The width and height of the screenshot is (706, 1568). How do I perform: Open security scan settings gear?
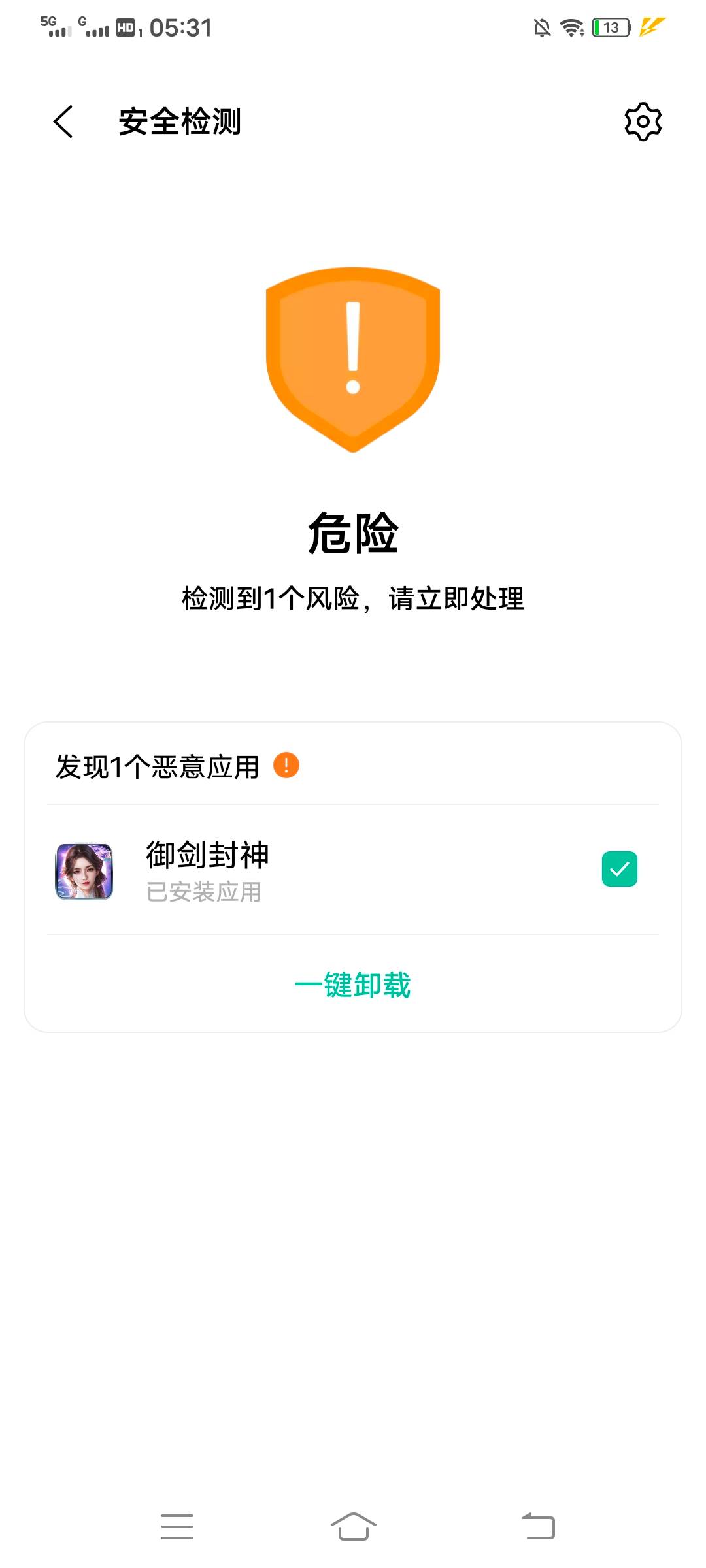(643, 122)
